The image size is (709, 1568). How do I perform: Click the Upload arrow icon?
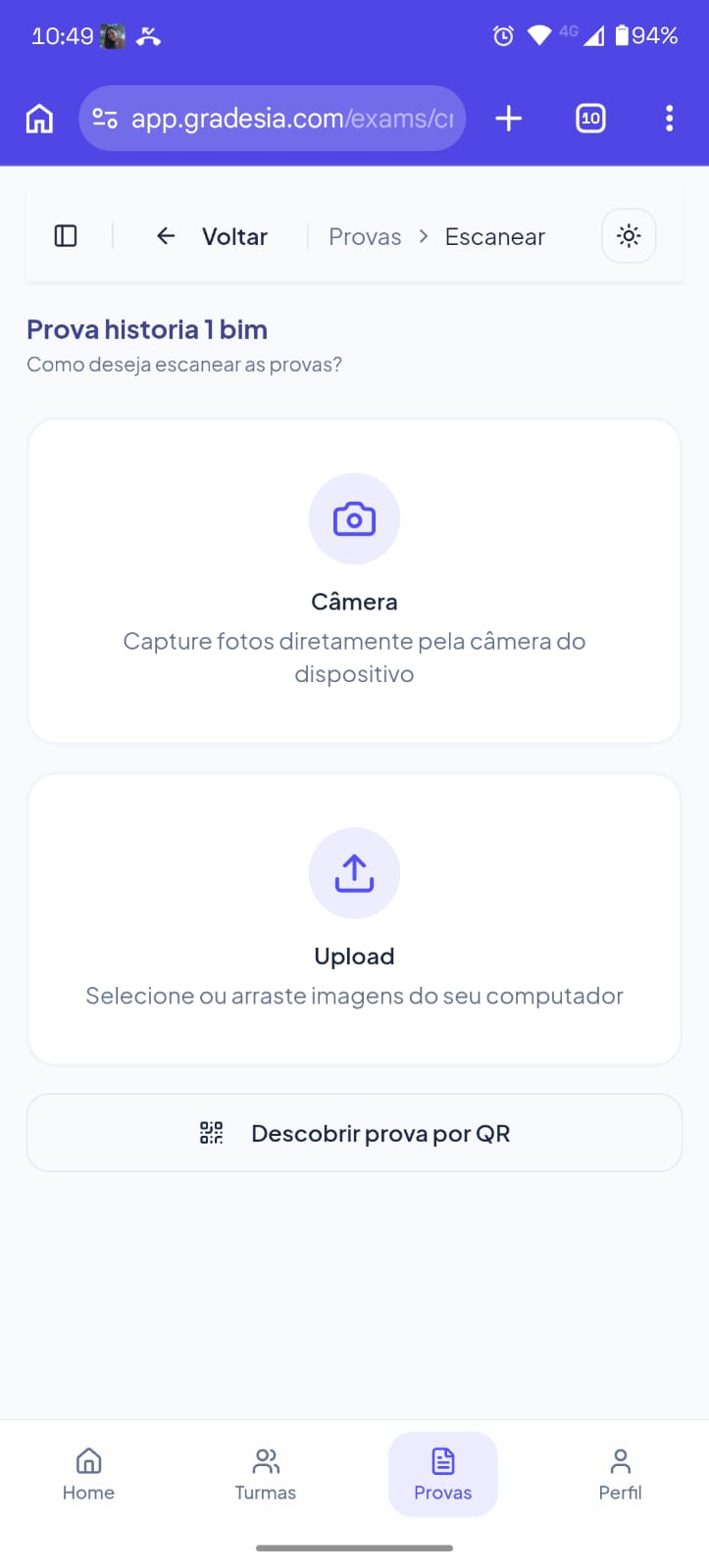[354, 873]
